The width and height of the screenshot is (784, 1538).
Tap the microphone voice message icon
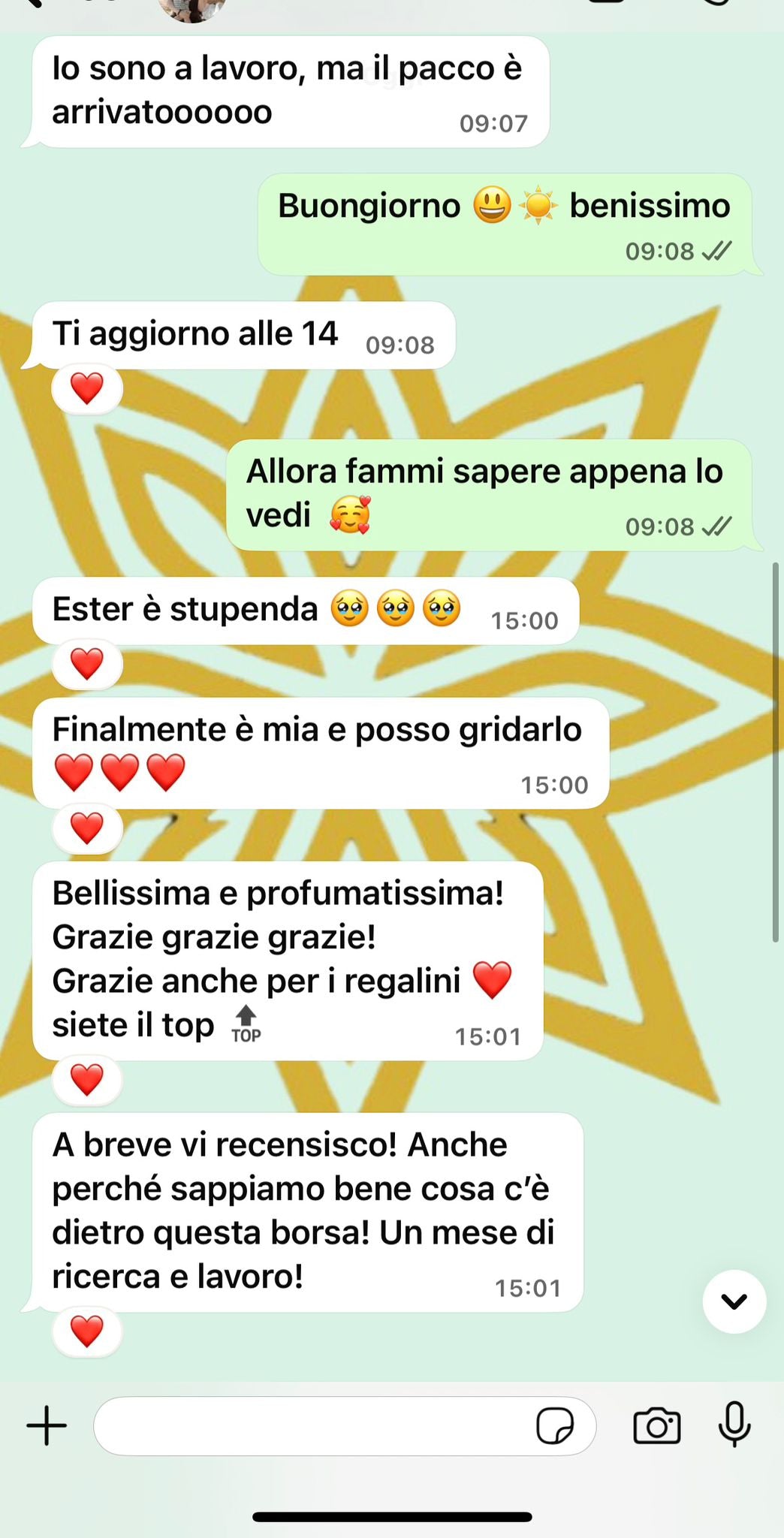click(734, 1424)
